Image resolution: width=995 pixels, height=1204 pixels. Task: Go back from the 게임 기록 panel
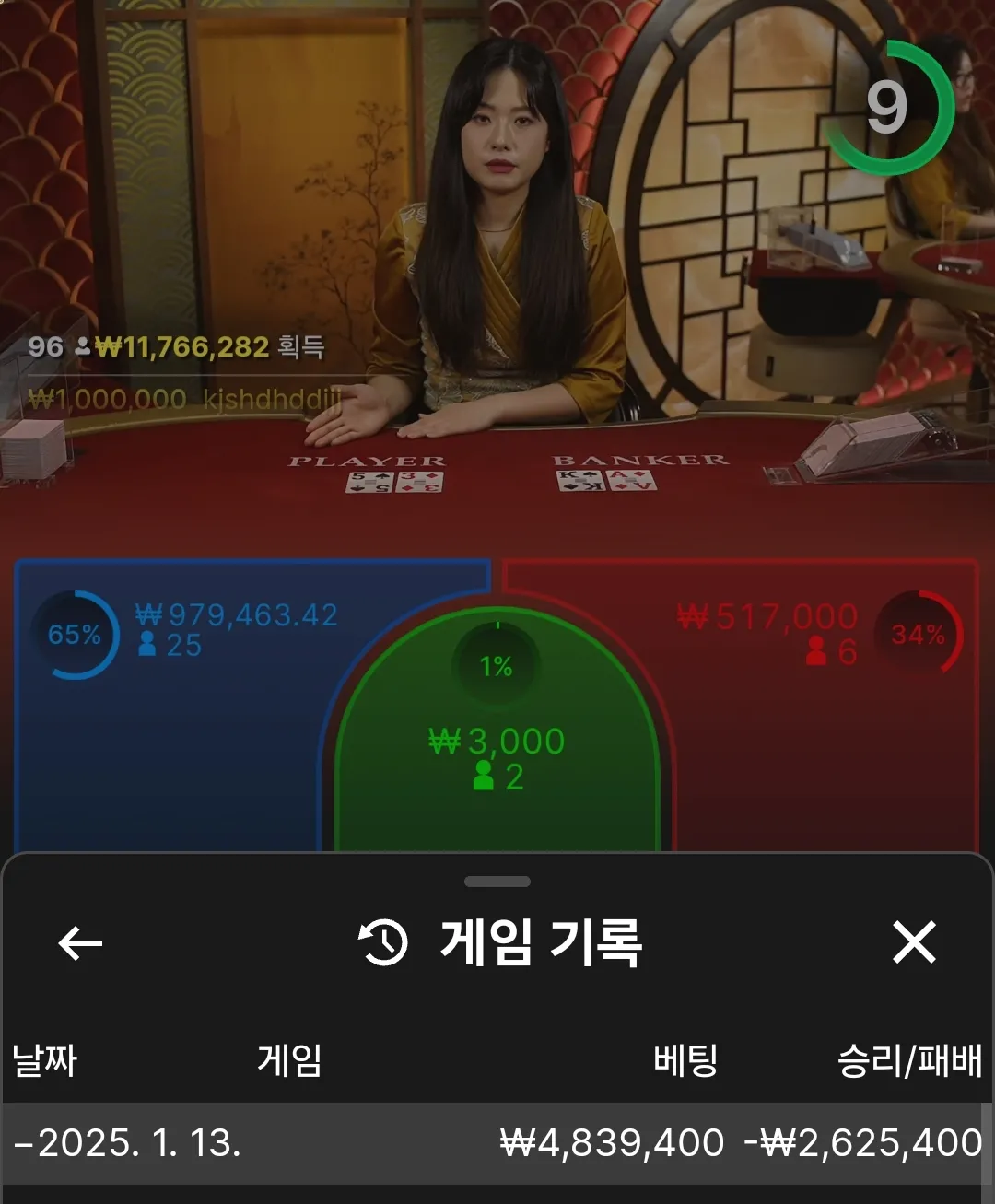click(x=80, y=943)
